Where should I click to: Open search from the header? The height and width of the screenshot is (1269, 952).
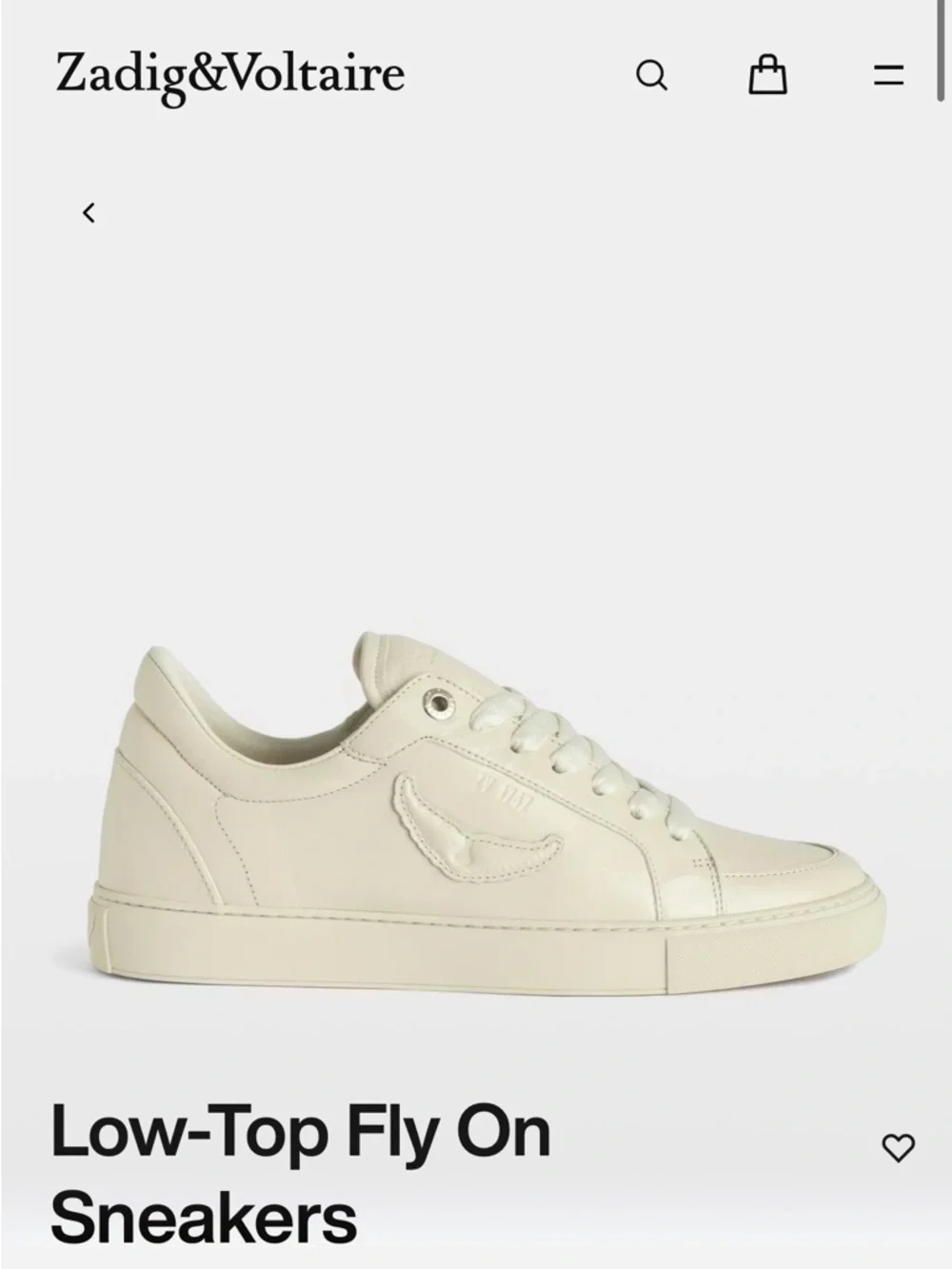point(651,75)
